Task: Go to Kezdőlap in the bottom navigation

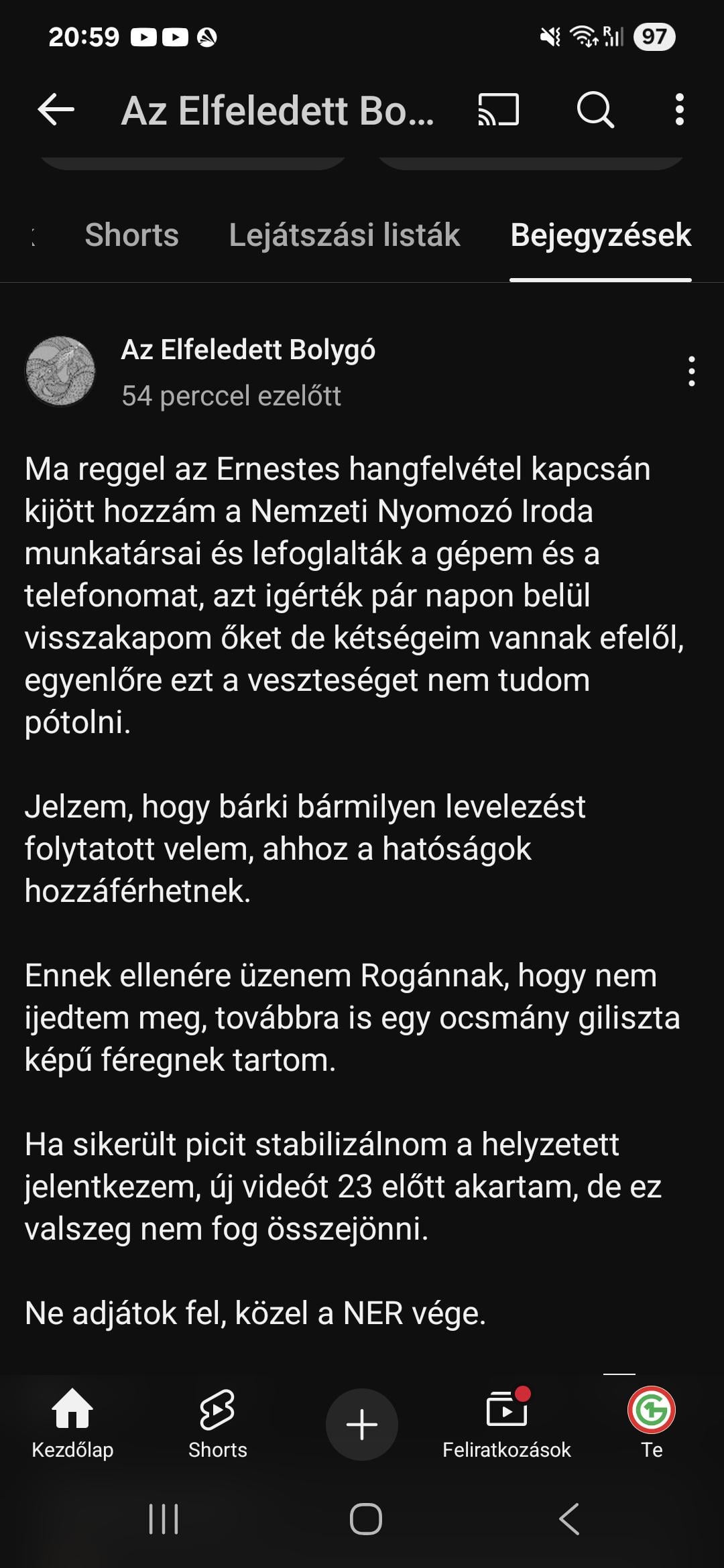Action: click(x=72, y=1423)
